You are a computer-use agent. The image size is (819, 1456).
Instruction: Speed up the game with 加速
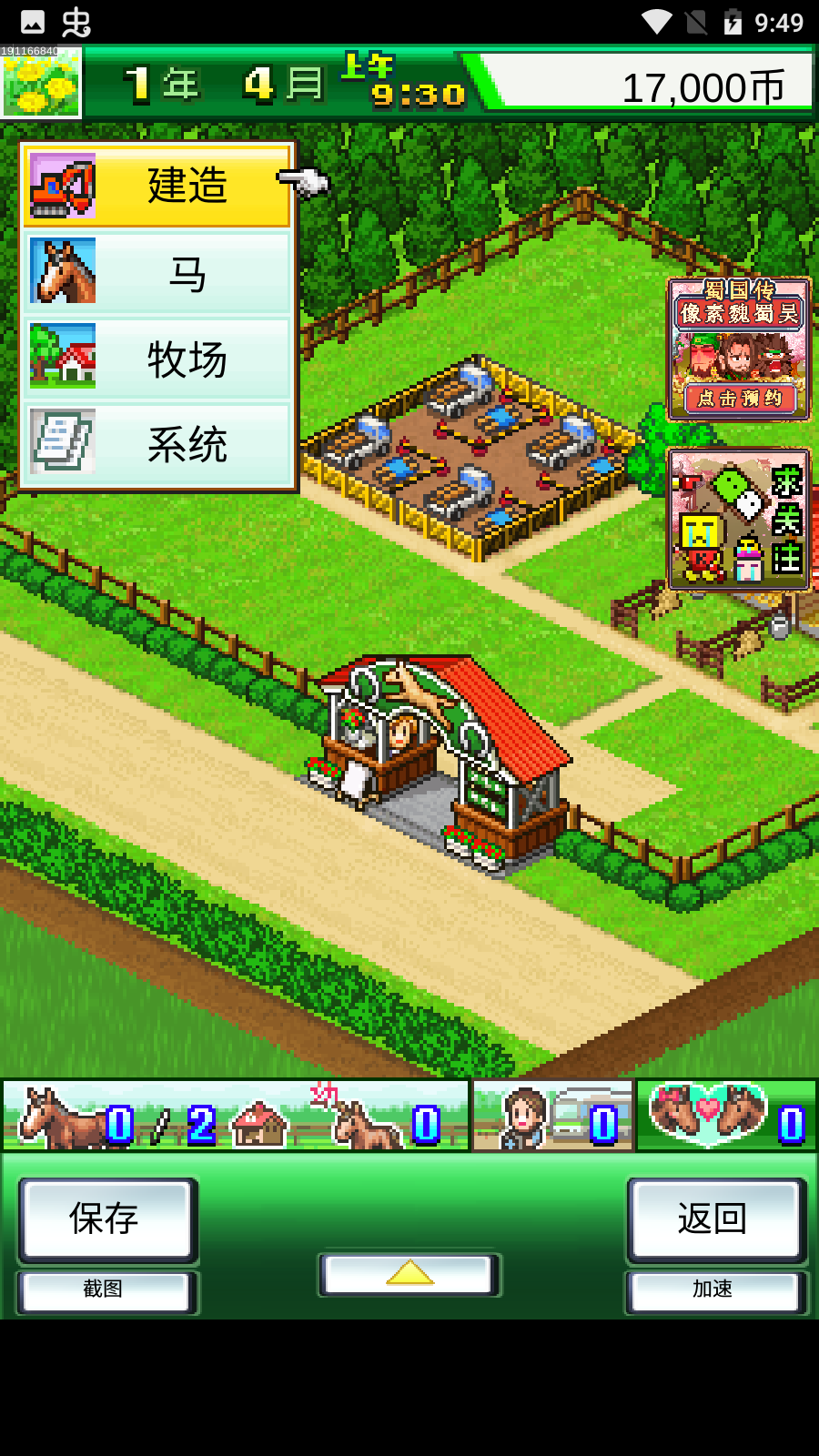[x=714, y=1290]
